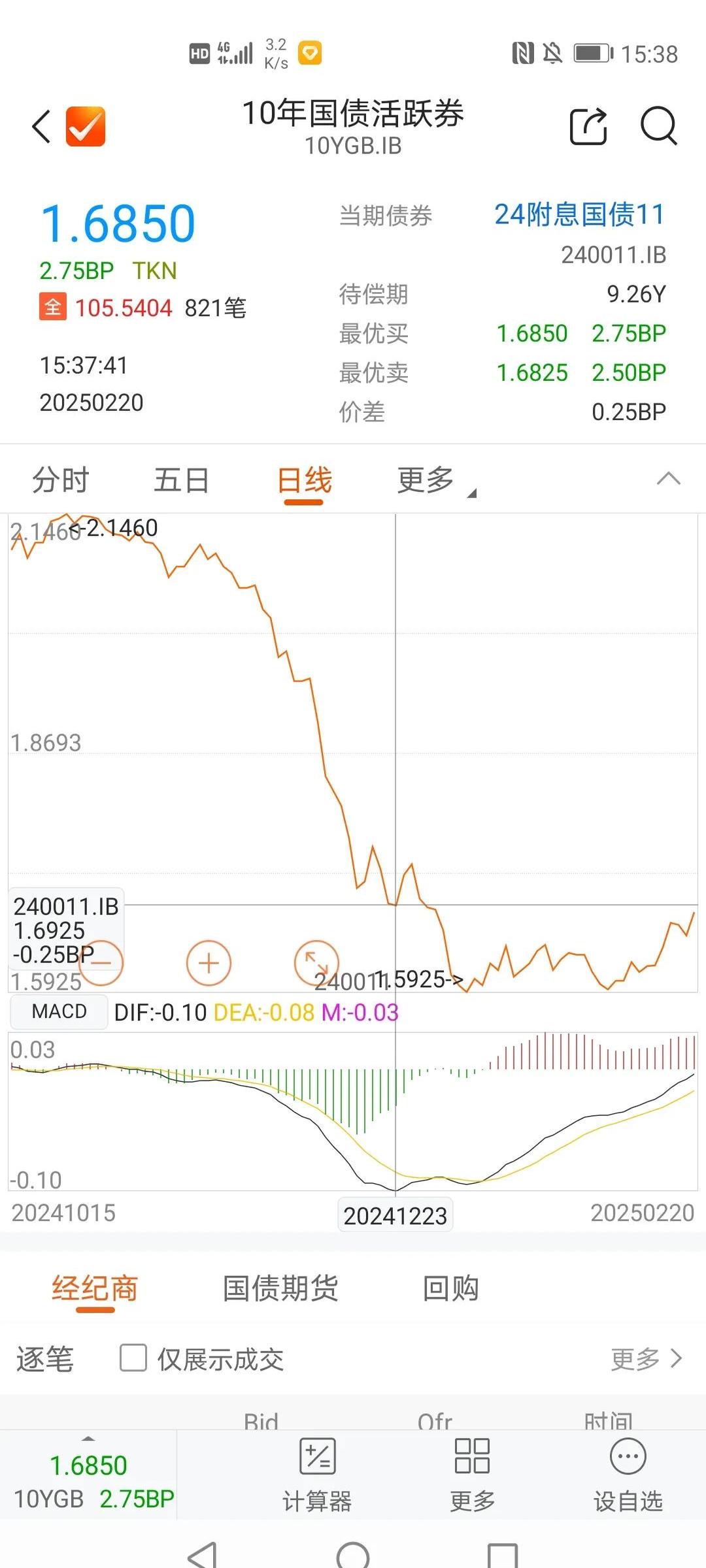Switch to the 五日 chart tab
Viewport: 706px width, 1568px height.
[x=182, y=479]
